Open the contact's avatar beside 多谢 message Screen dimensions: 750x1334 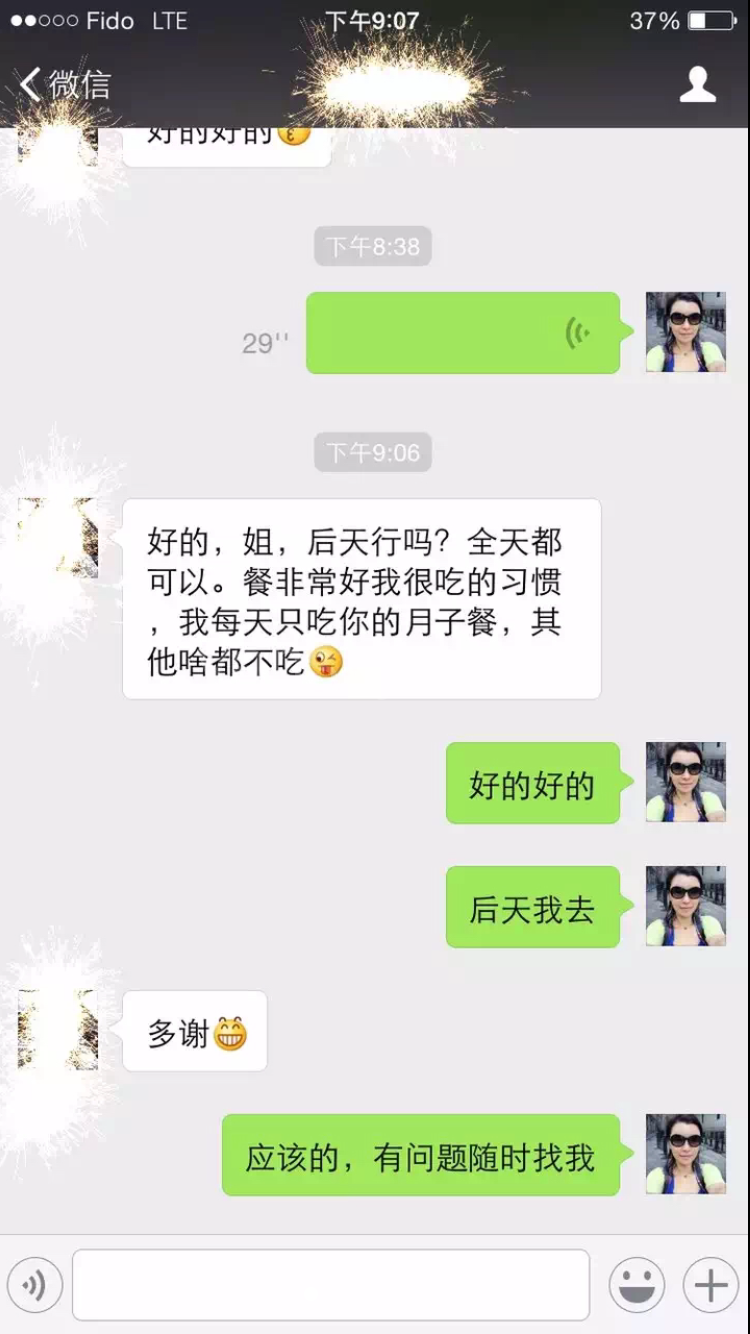[x=58, y=1030]
